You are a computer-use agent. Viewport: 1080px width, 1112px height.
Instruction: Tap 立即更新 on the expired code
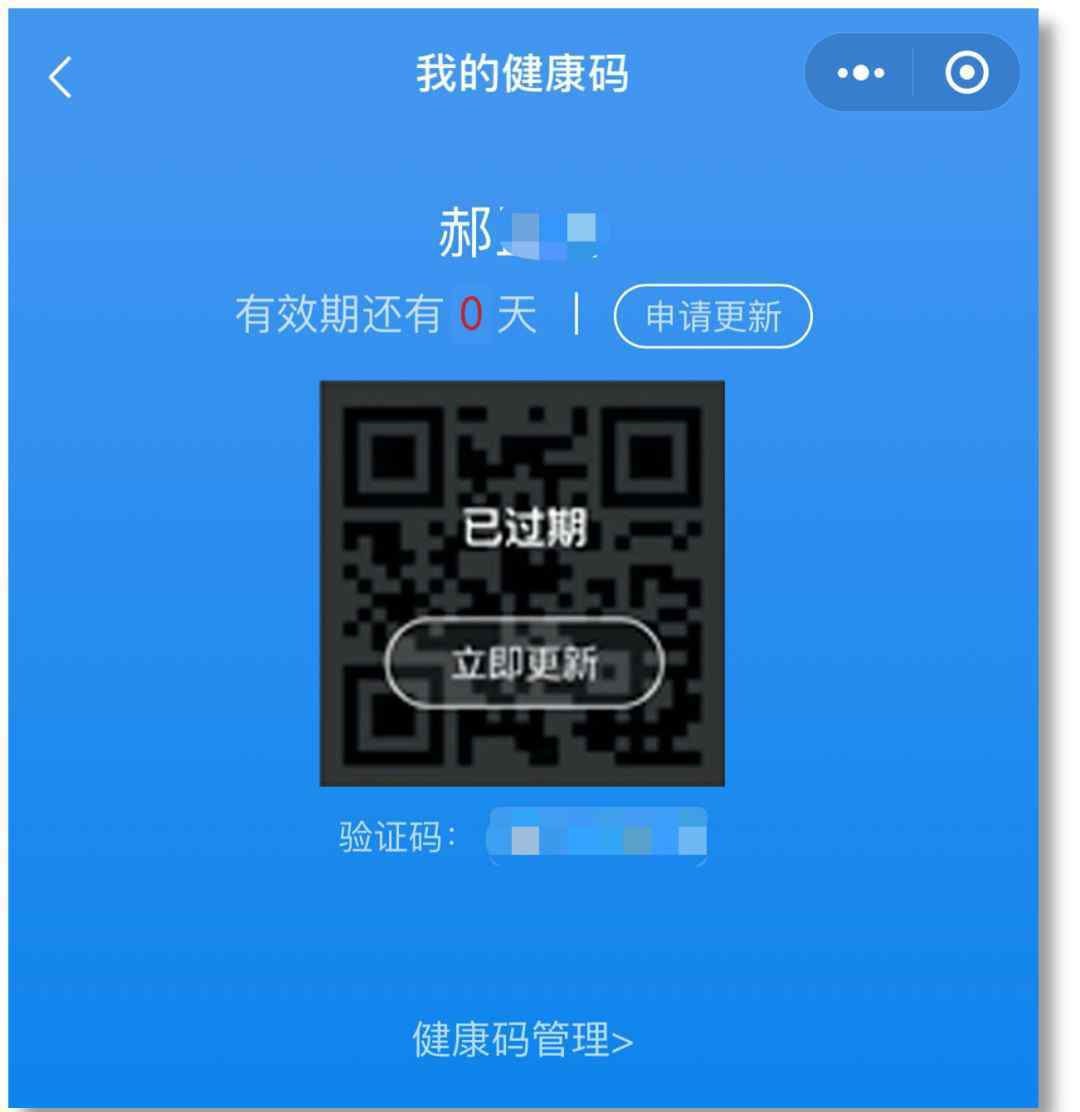[524, 664]
